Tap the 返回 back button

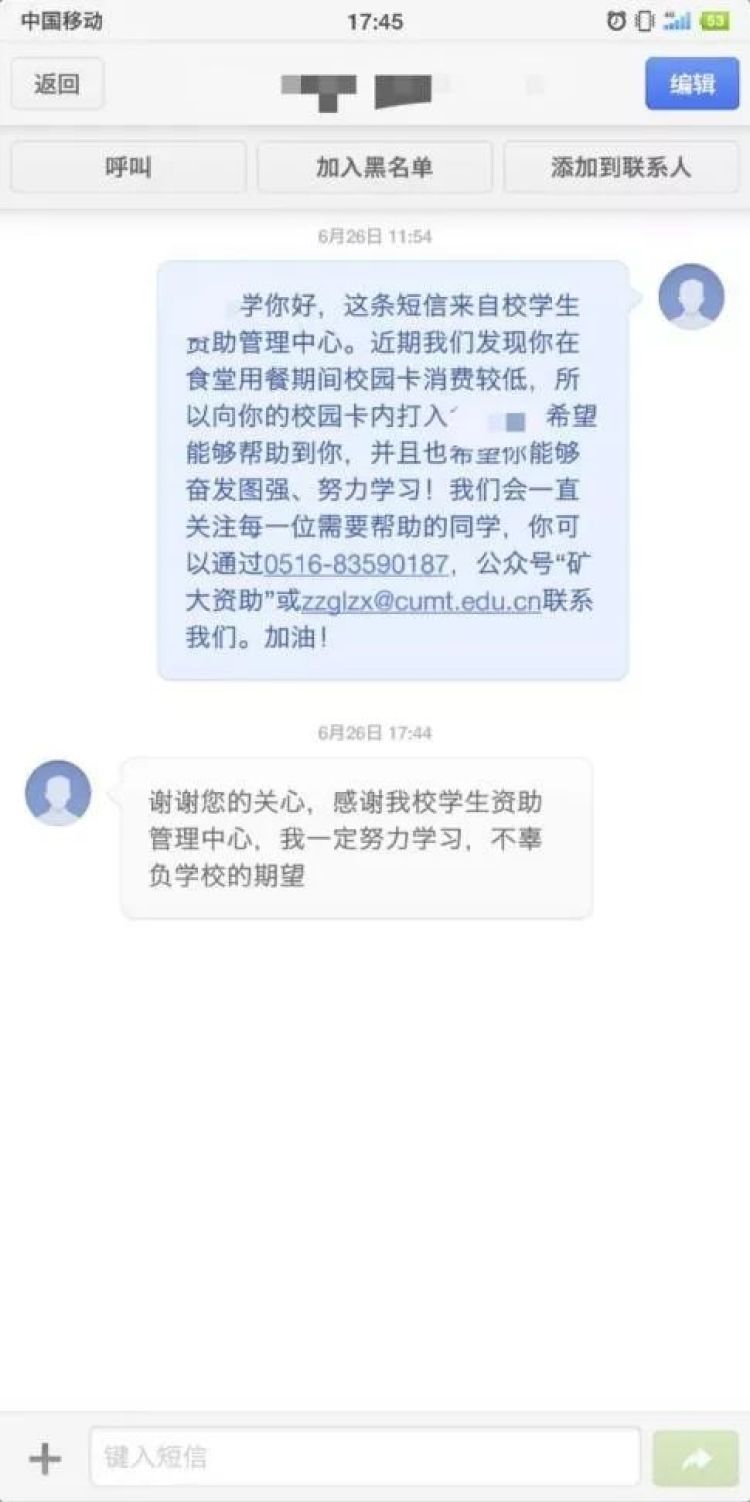(57, 84)
